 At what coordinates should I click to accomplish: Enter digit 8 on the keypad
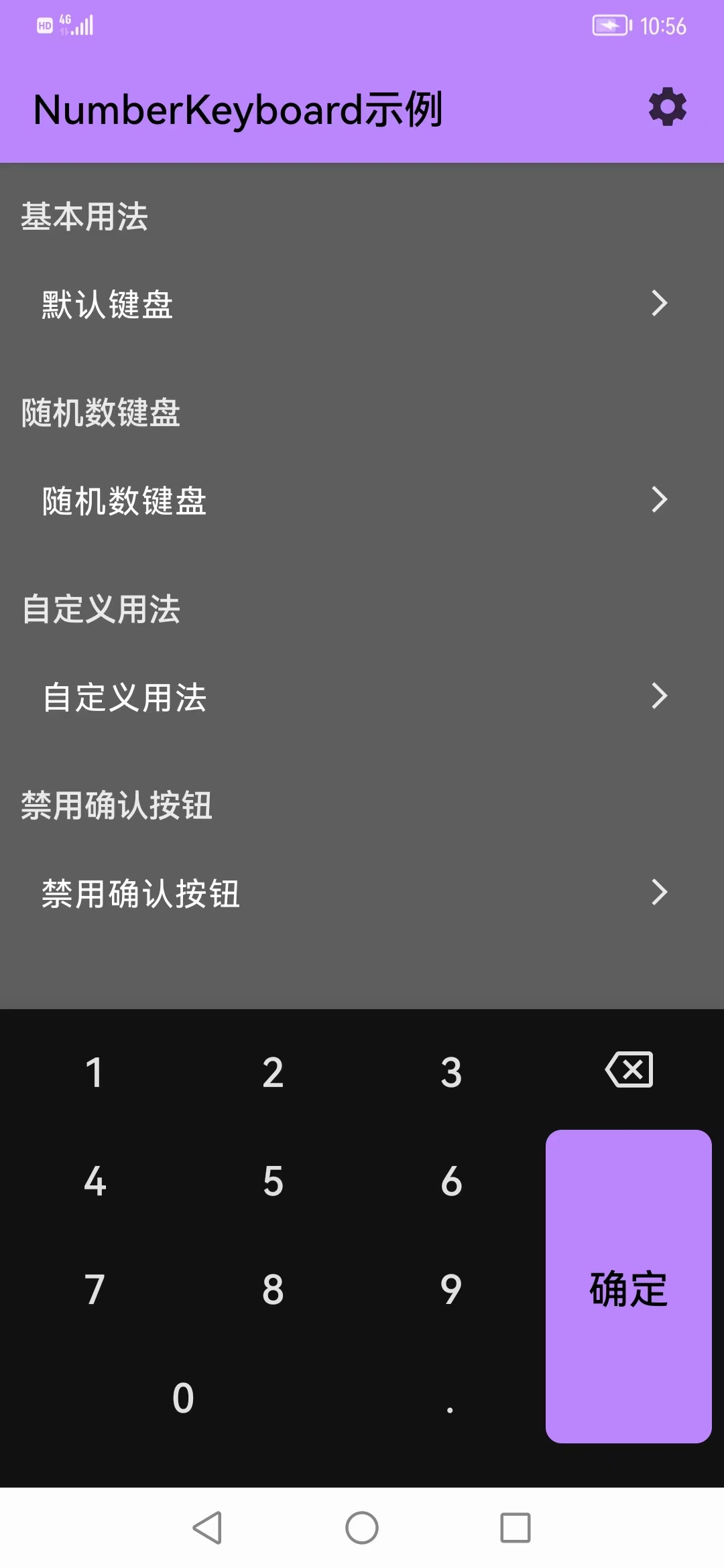[x=273, y=1289]
